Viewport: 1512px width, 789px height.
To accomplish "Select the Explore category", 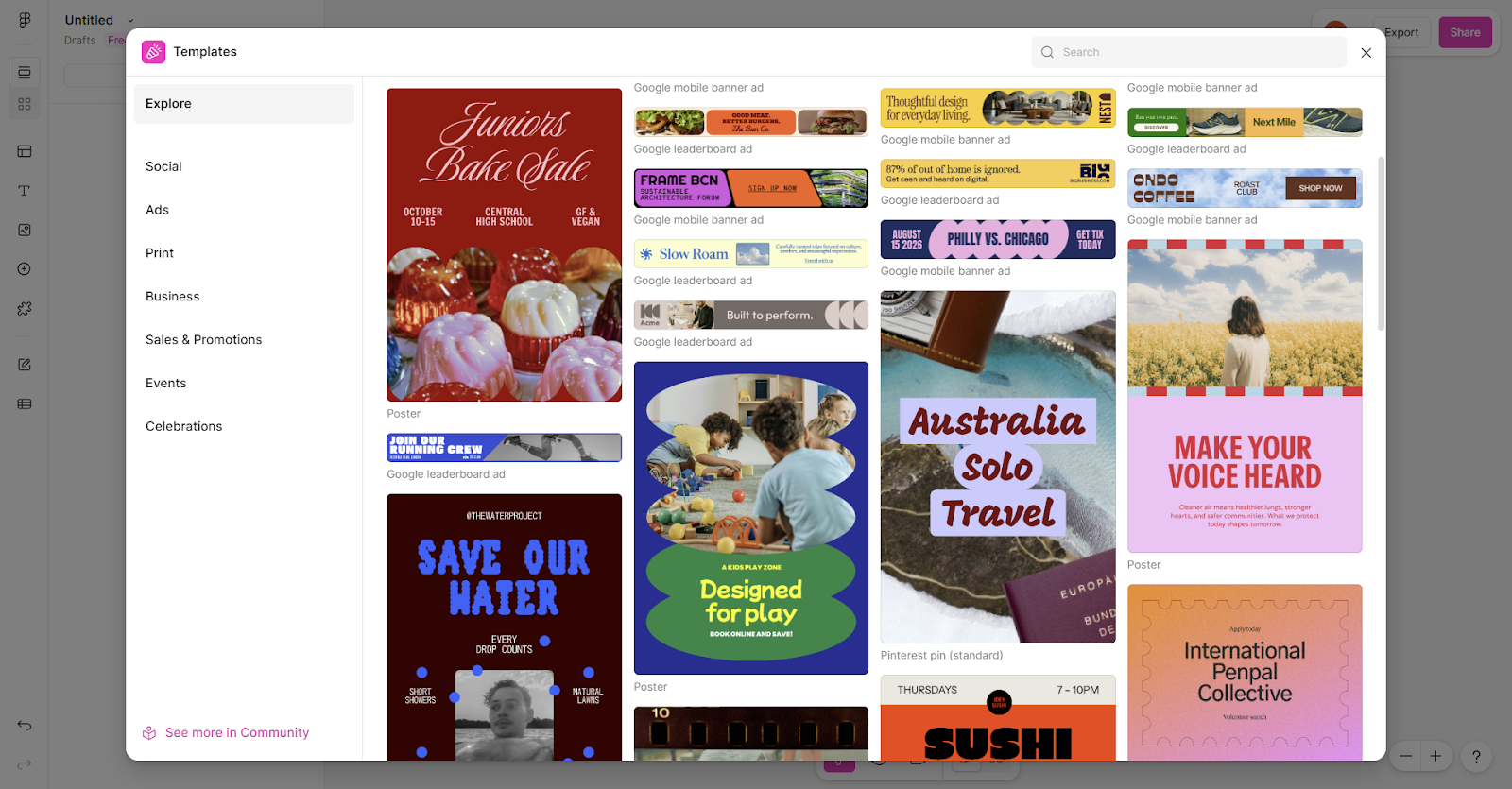I will click(244, 104).
